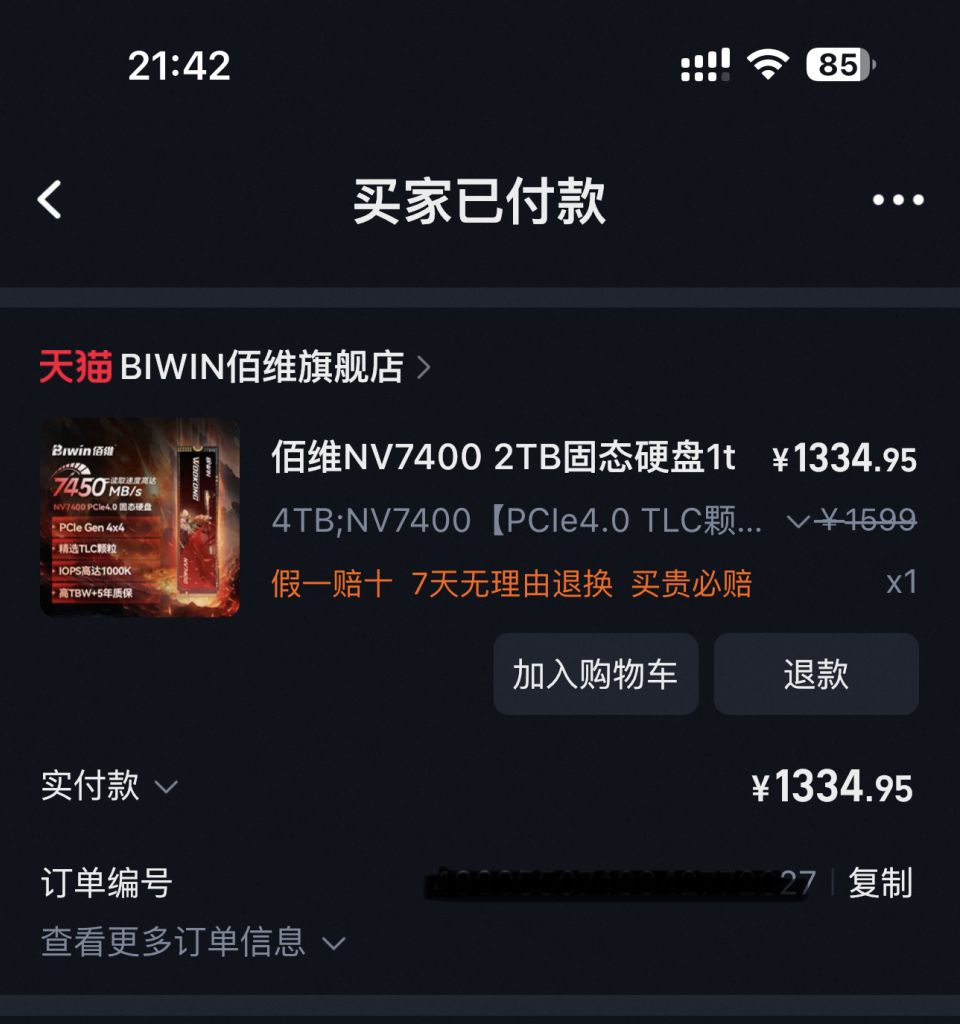This screenshot has height=1024, width=960.
Task: Copy the order number with 复制
Action: coord(880,883)
